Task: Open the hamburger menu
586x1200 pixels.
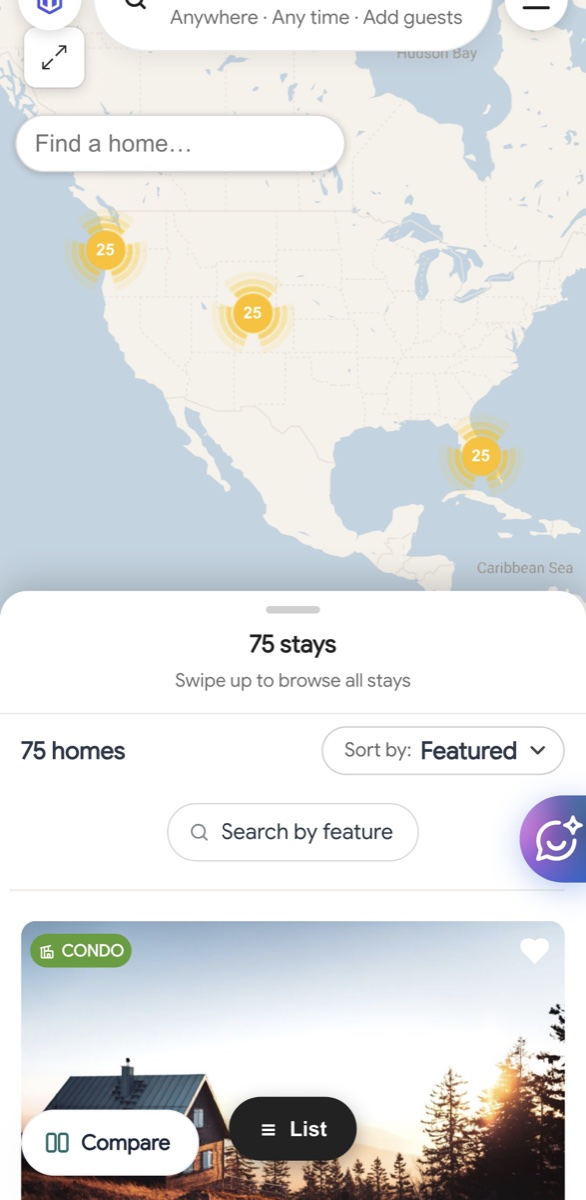Action: (x=536, y=8)
